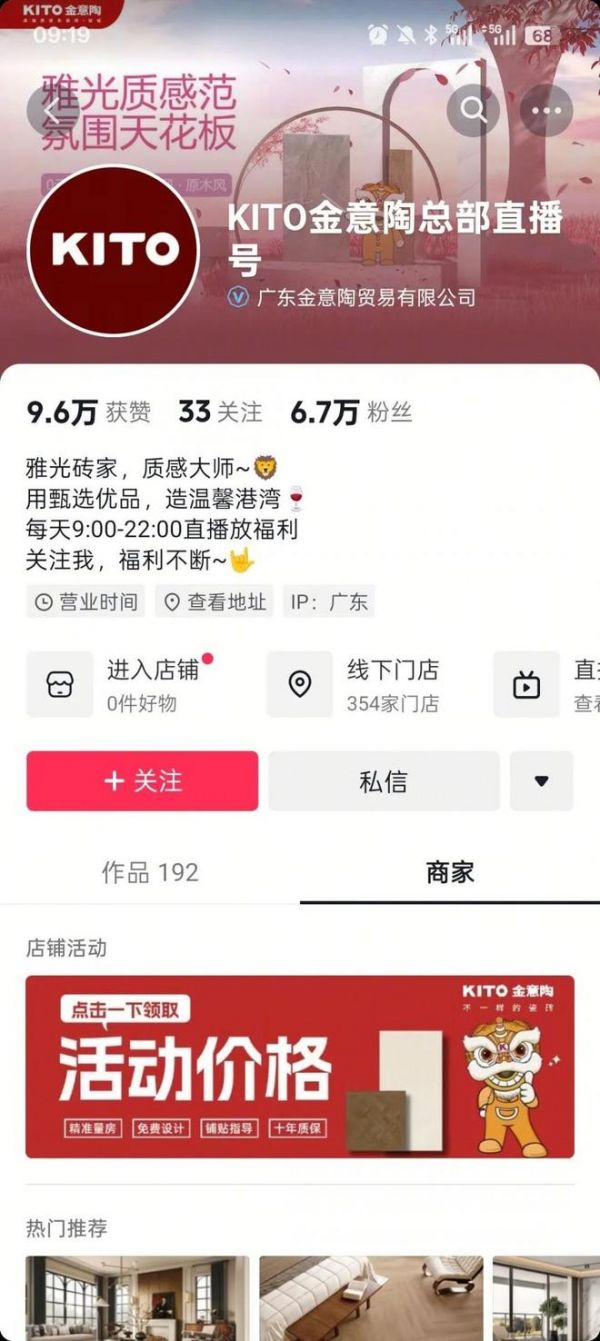The width and height of the screenshot is (600, 1341).
Task: Switch to the 作品 192 tab
Action: [150, 872]
